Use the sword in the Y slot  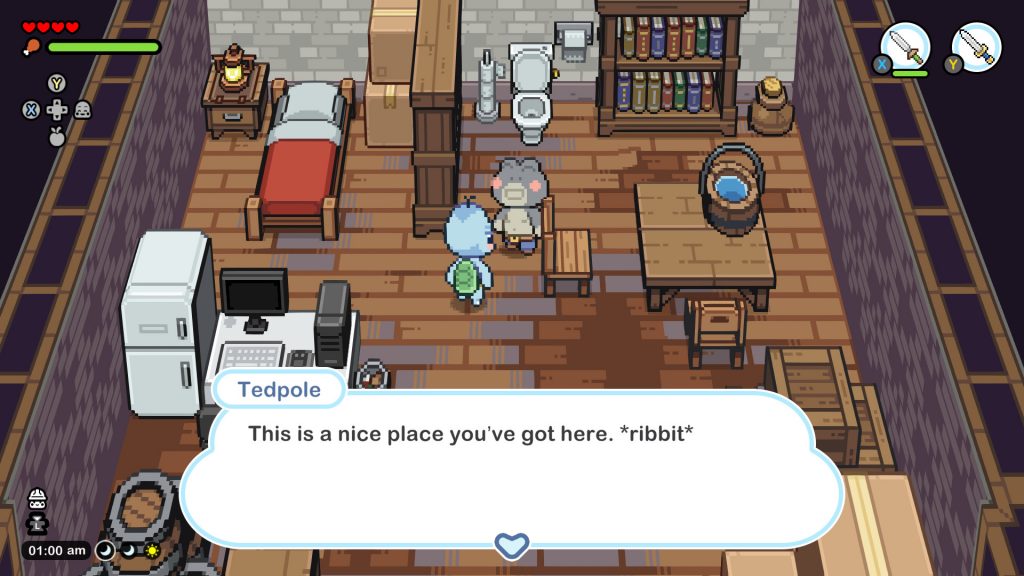click(x=975, y=46)
